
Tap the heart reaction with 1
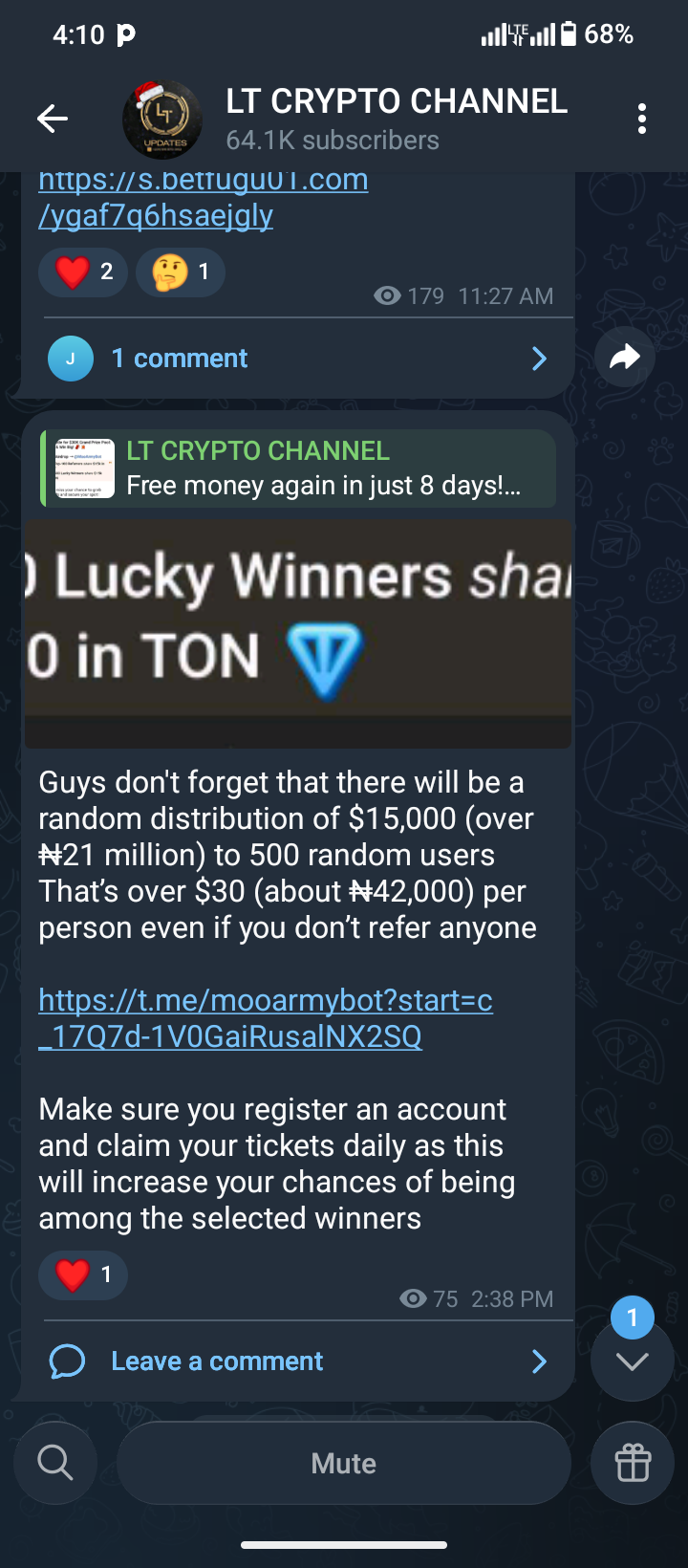pos(83,1274)
